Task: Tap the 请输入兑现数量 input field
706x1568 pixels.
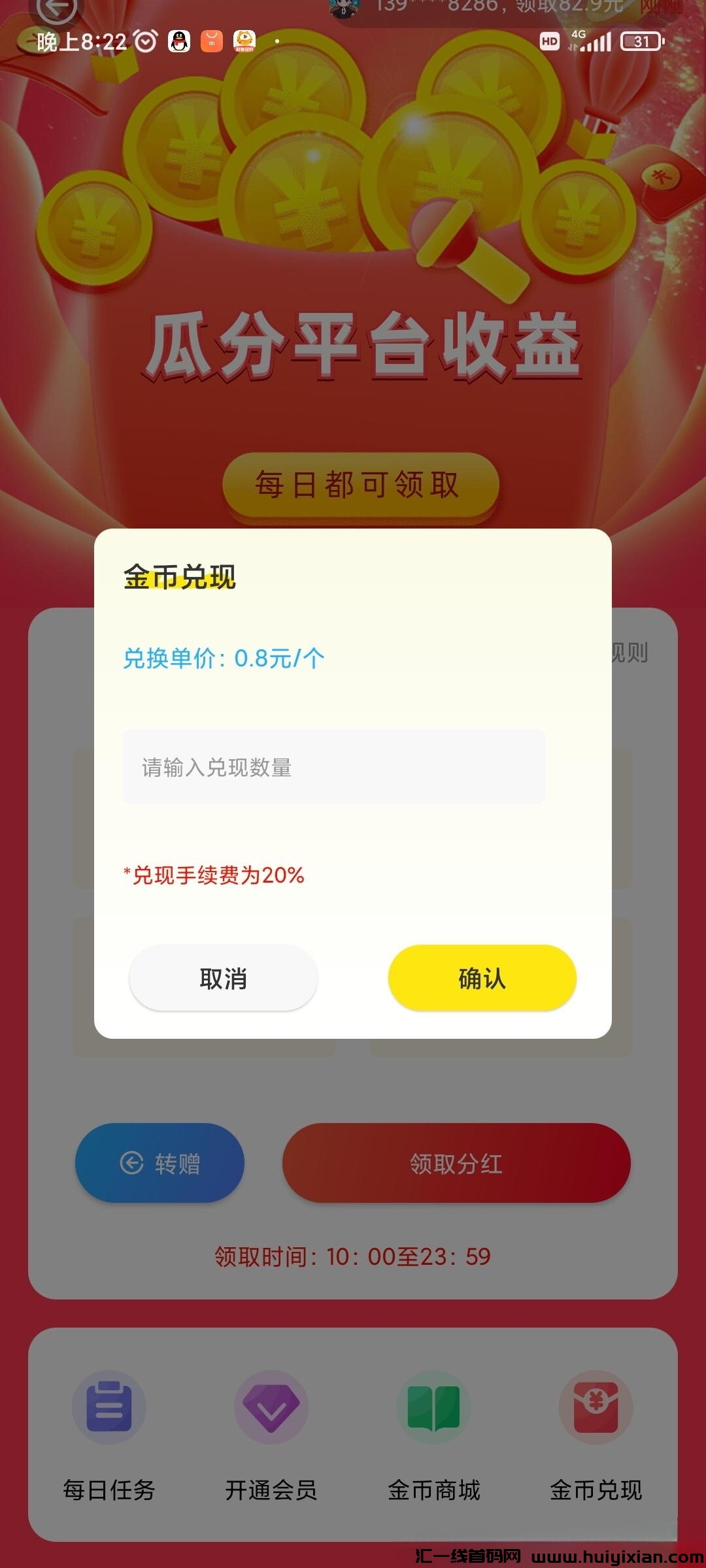Action: point(333,768)
